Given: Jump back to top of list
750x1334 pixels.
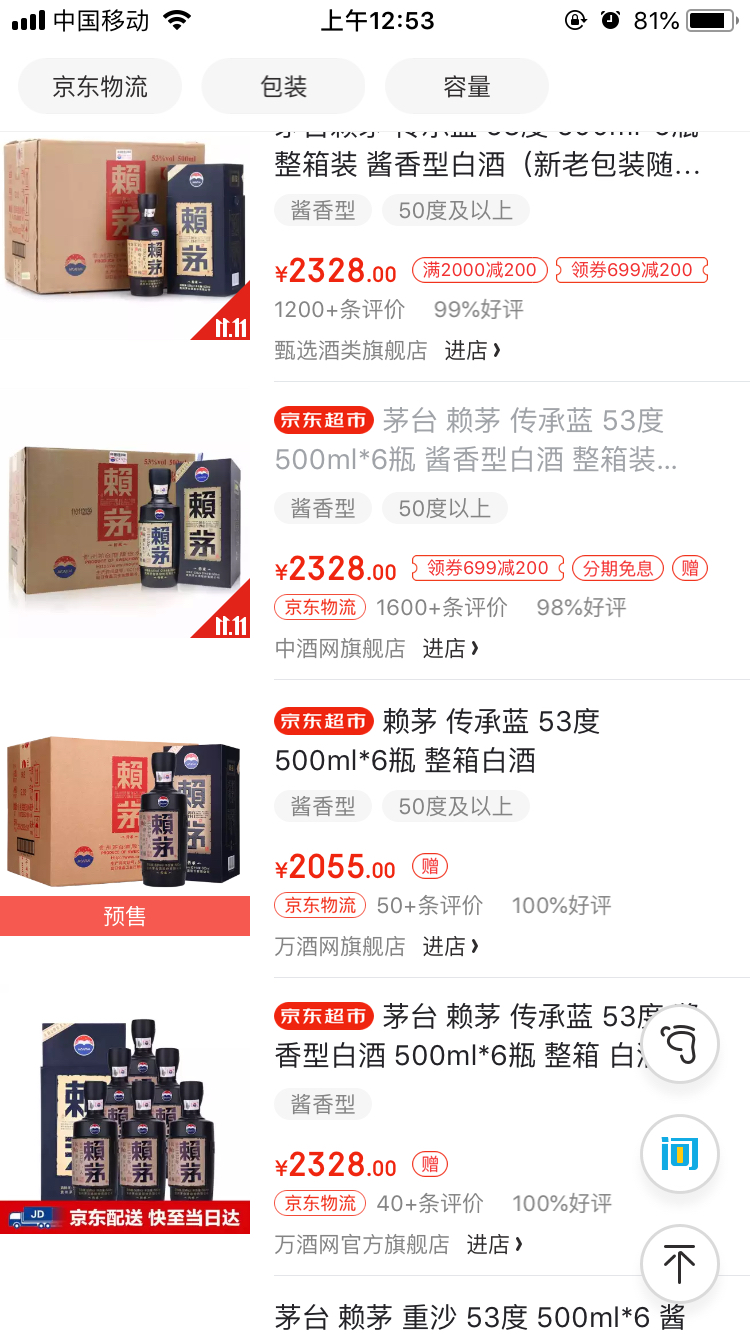Looking at the screenshot, I should pyautogui.click(x=680, y=1264).
